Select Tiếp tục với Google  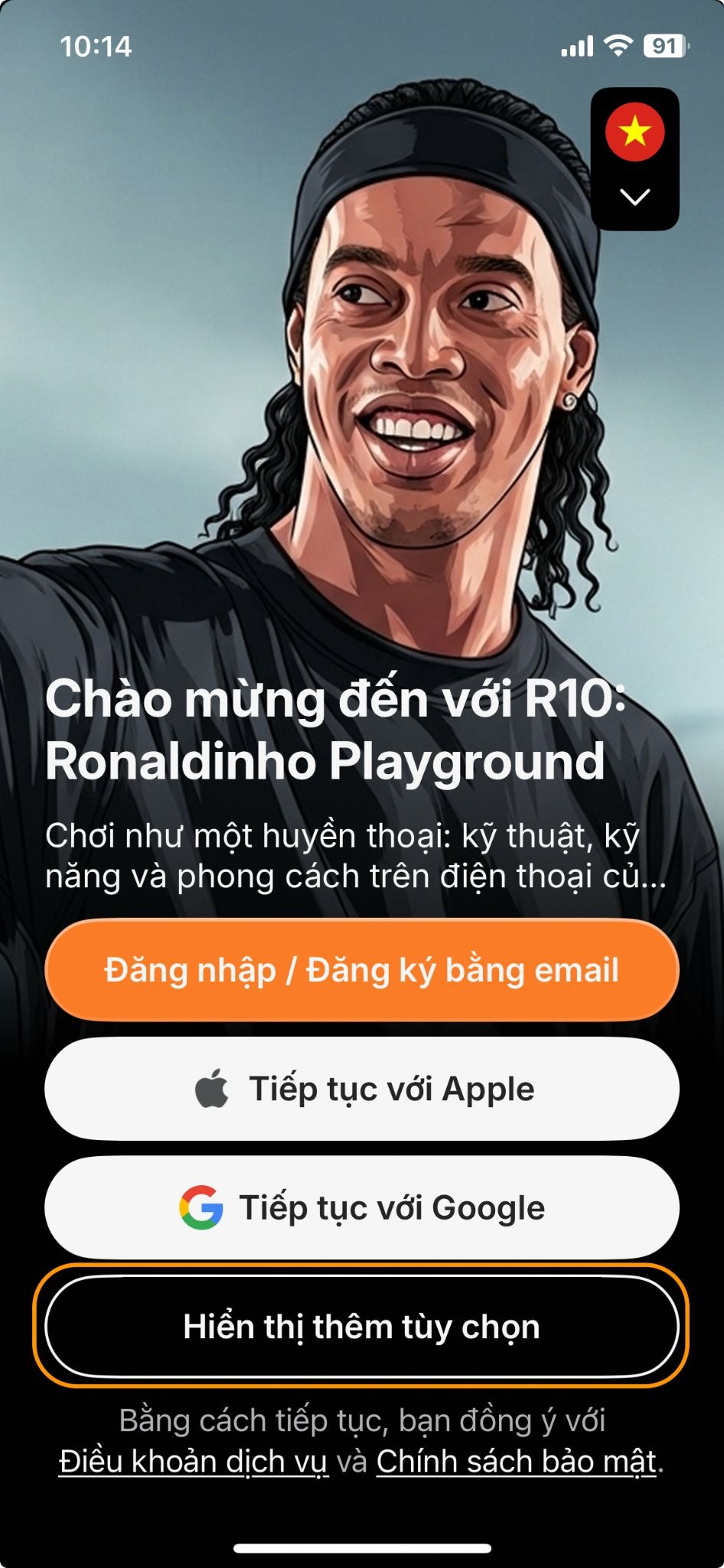pos(362,1207)
